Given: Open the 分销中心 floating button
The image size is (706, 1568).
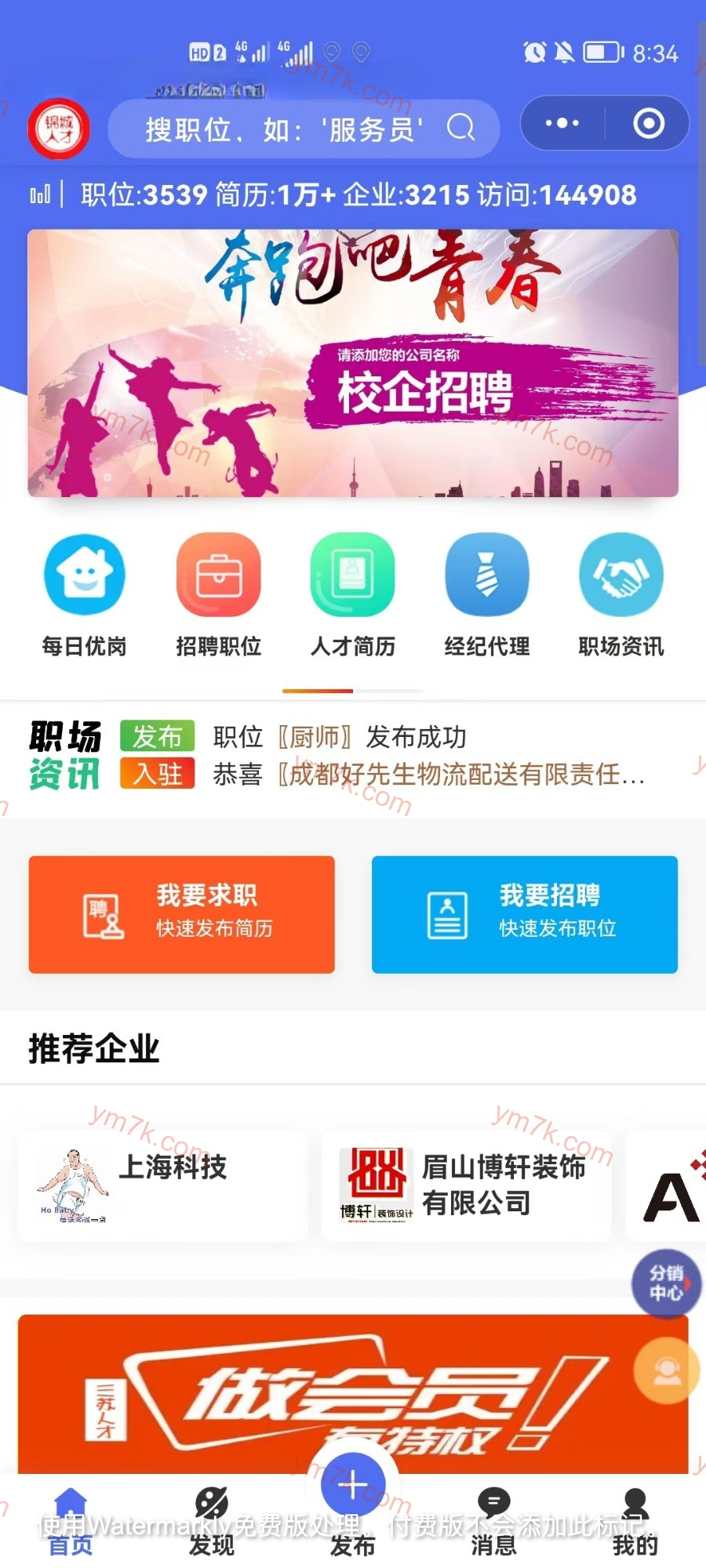Looking at the screenshot, I should (666, 1283).
